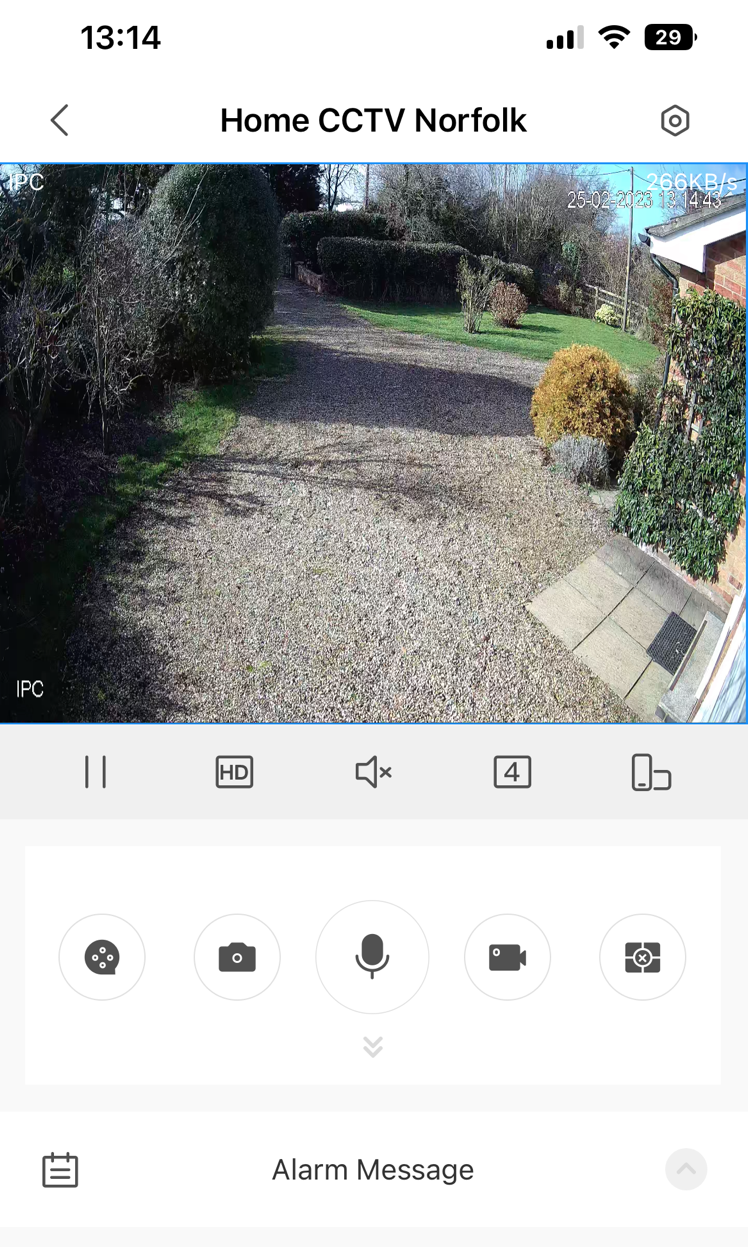Expand the Alarm Message section chevron
The image size is (748, 1247).
click(686, 1169)
